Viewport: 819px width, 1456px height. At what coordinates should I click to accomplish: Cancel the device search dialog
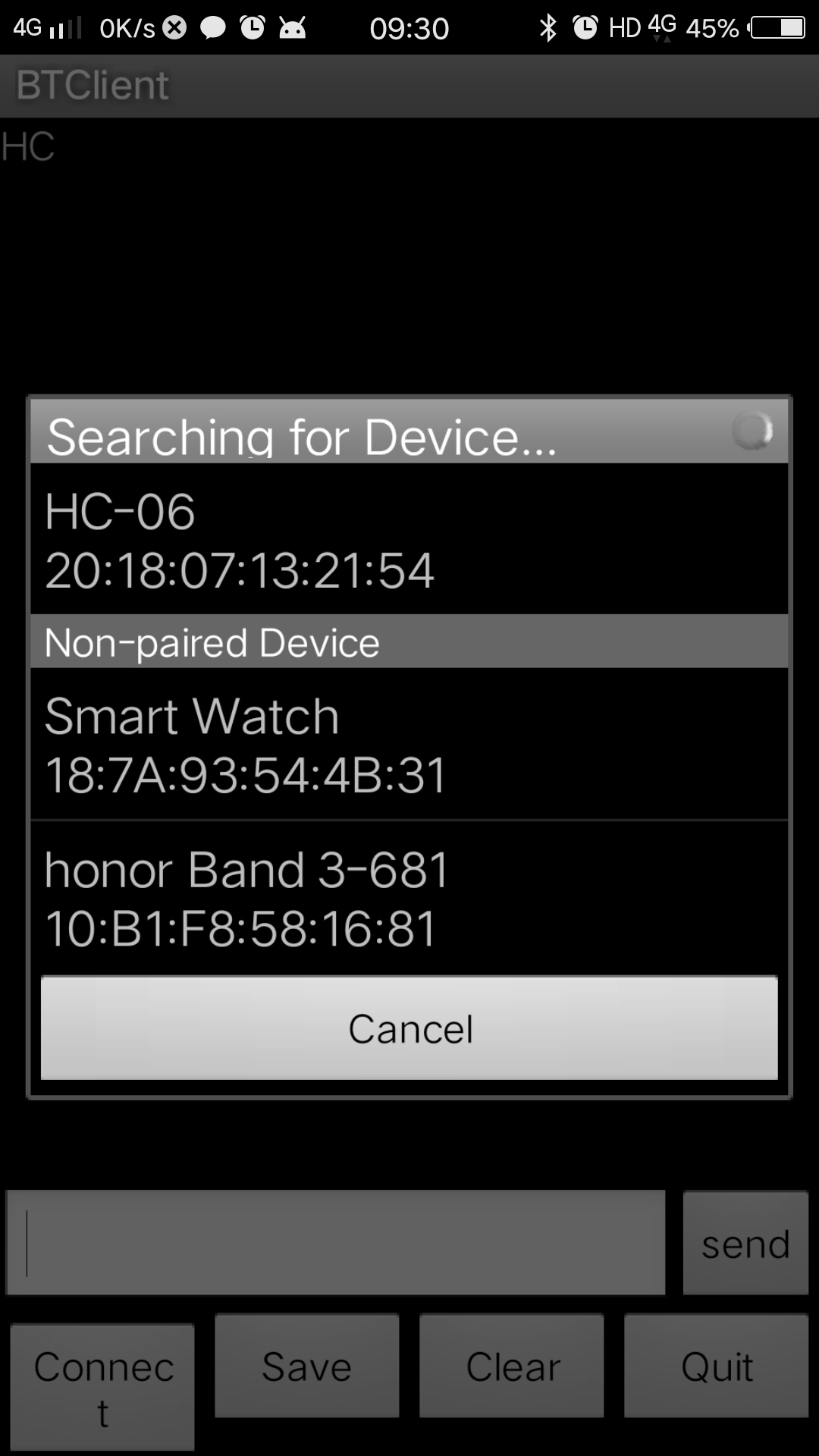coord(409,1028)
